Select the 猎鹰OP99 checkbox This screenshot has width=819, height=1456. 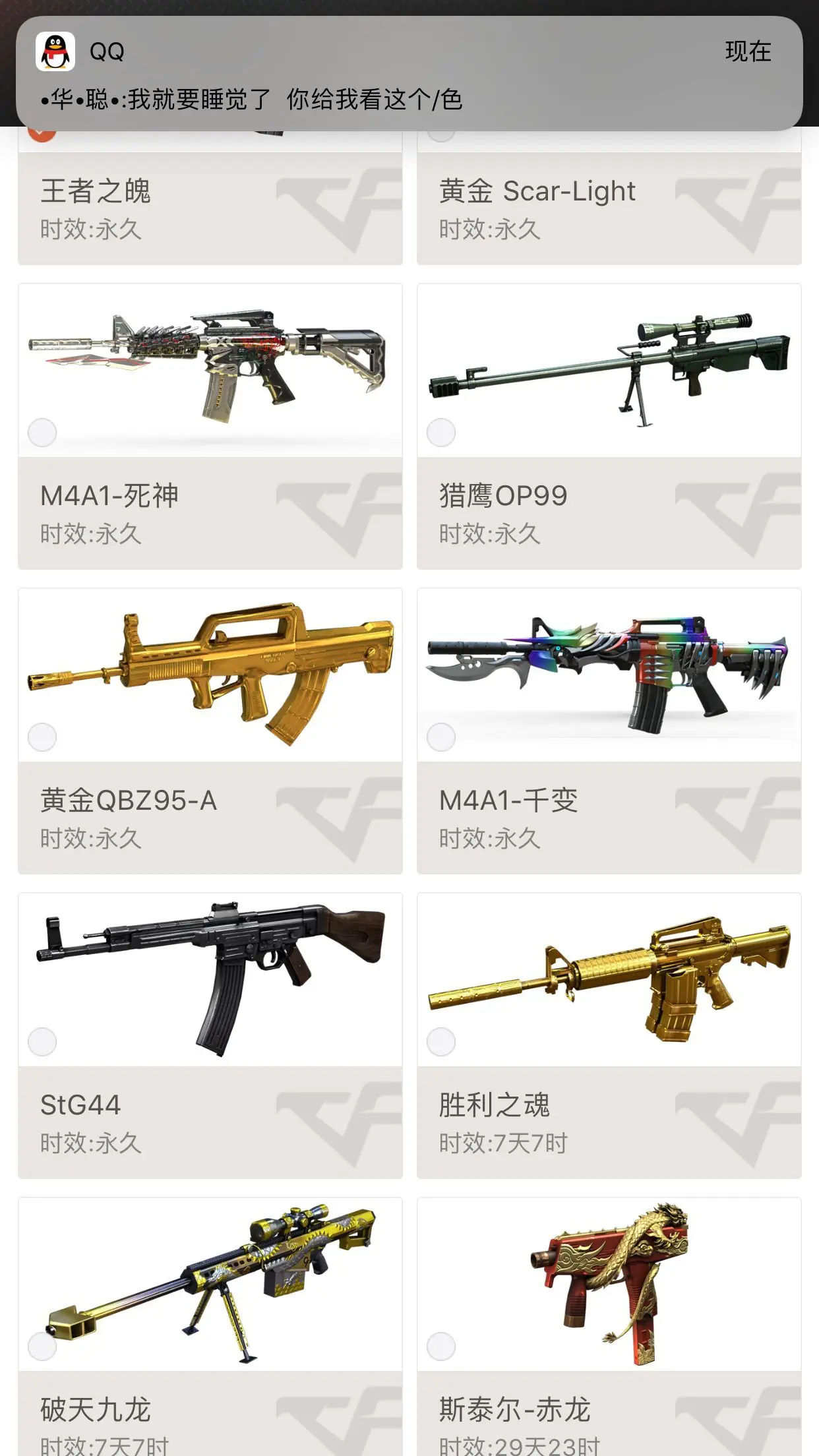click(441, 433)
